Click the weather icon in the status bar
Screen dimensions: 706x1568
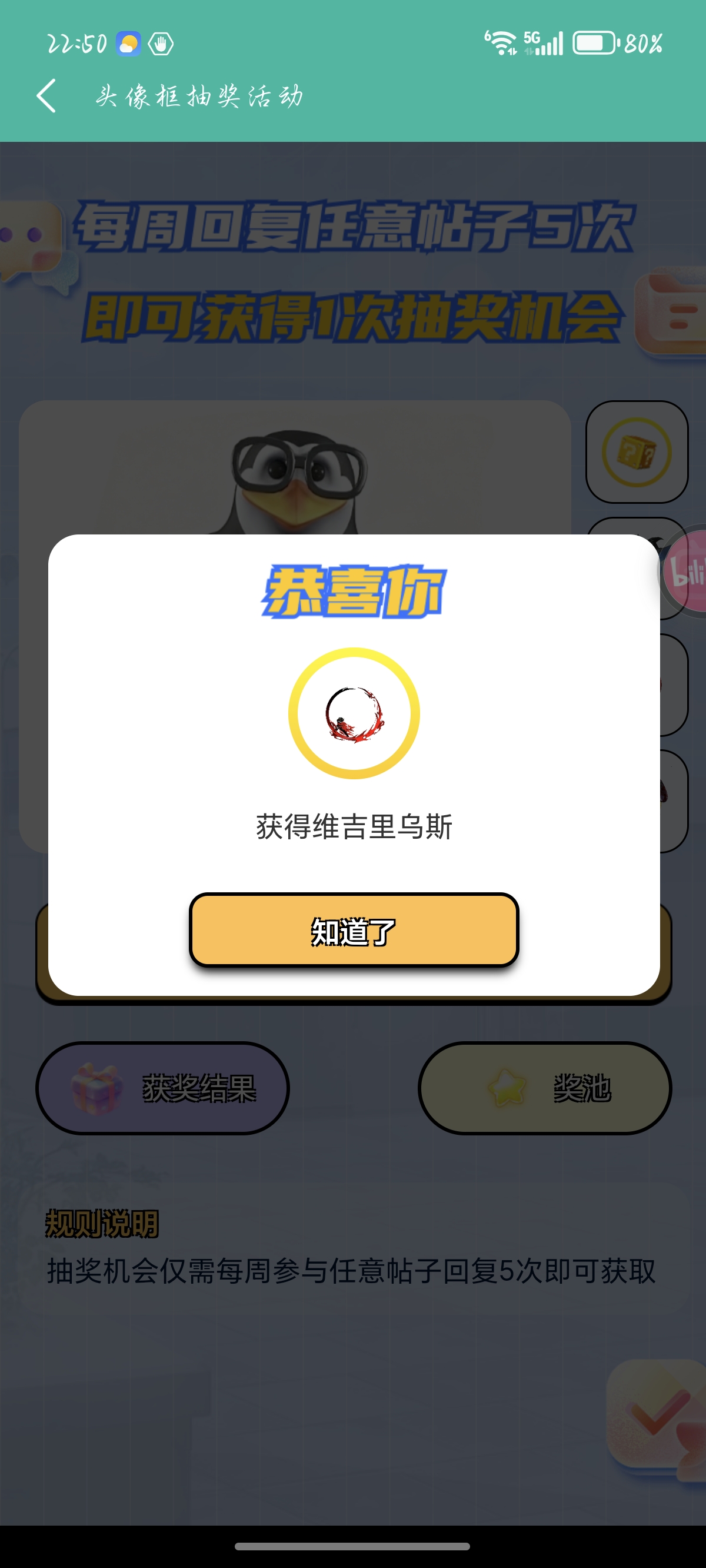(128, 42)
